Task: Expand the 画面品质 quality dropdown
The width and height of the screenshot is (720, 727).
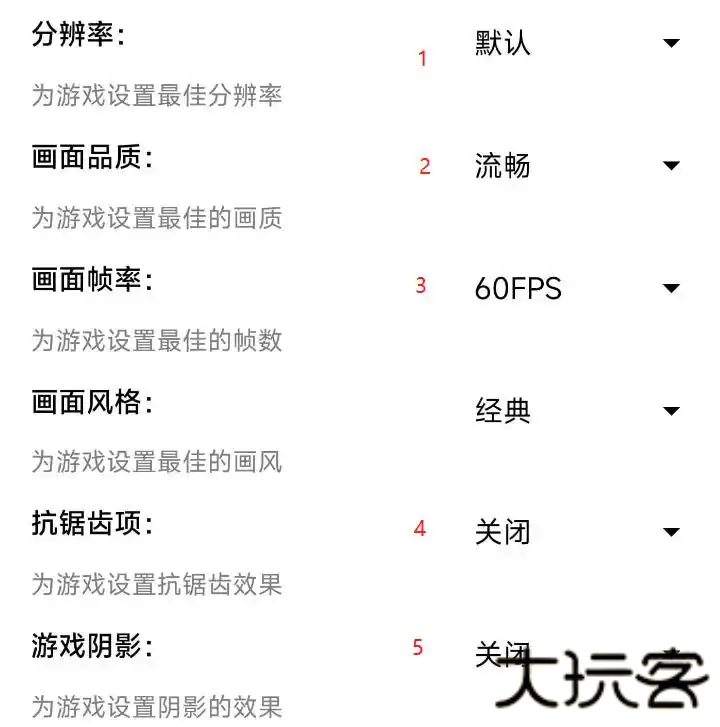Action: pos(671,166)
